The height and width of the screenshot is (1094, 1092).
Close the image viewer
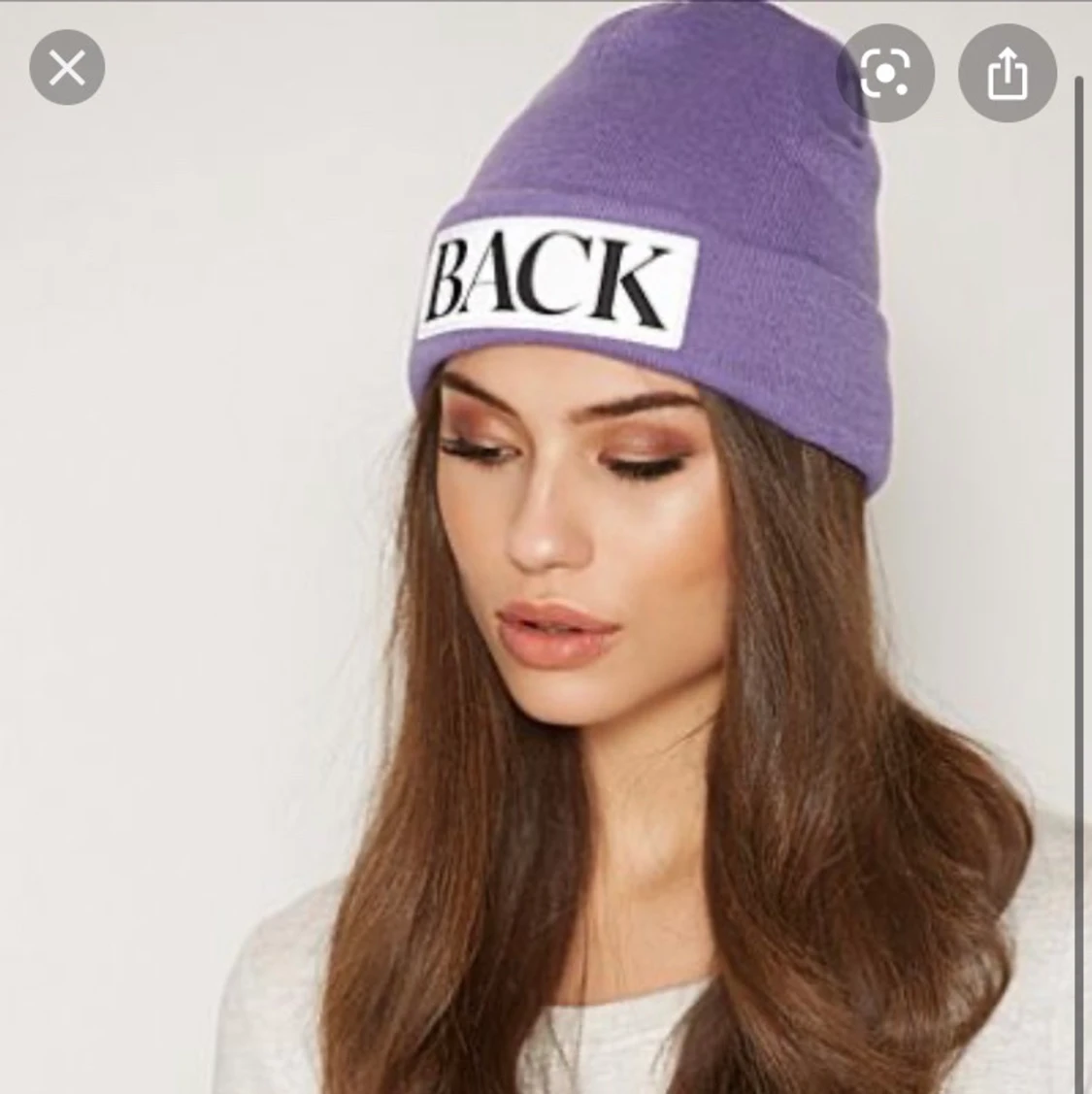(x=67, y=68)
